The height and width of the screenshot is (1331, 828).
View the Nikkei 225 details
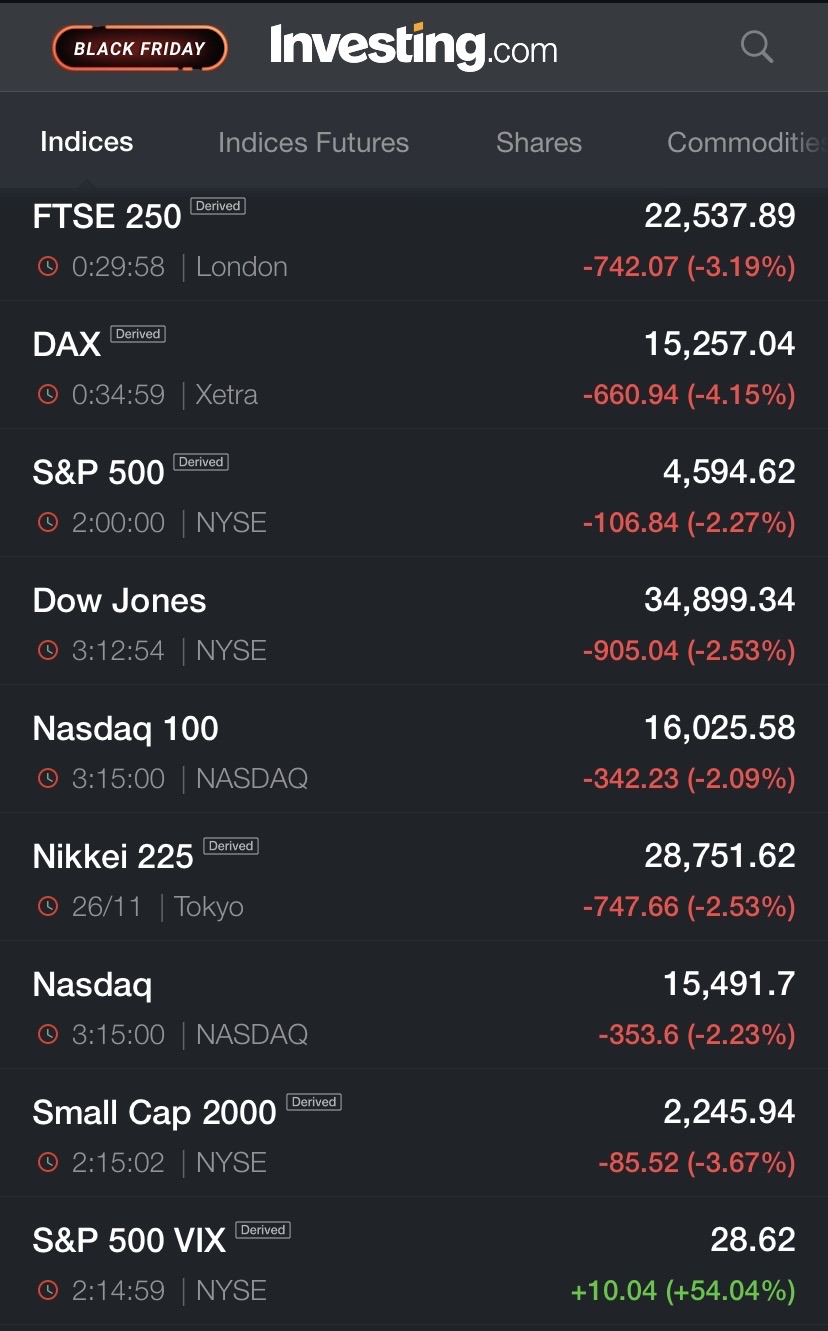click(414, 877)
